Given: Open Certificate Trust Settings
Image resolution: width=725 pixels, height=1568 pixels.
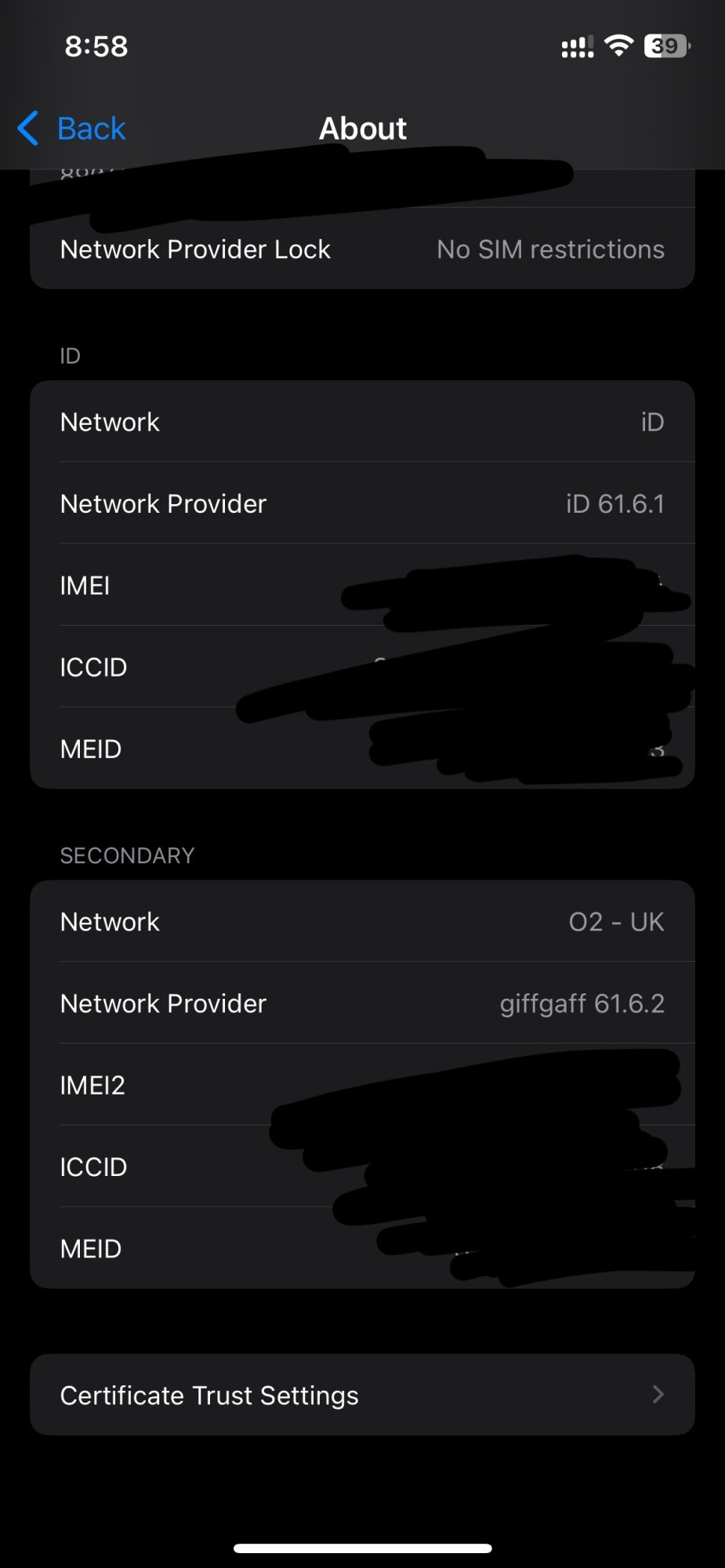Looking at the screenshot, I should click(362, 1395).
